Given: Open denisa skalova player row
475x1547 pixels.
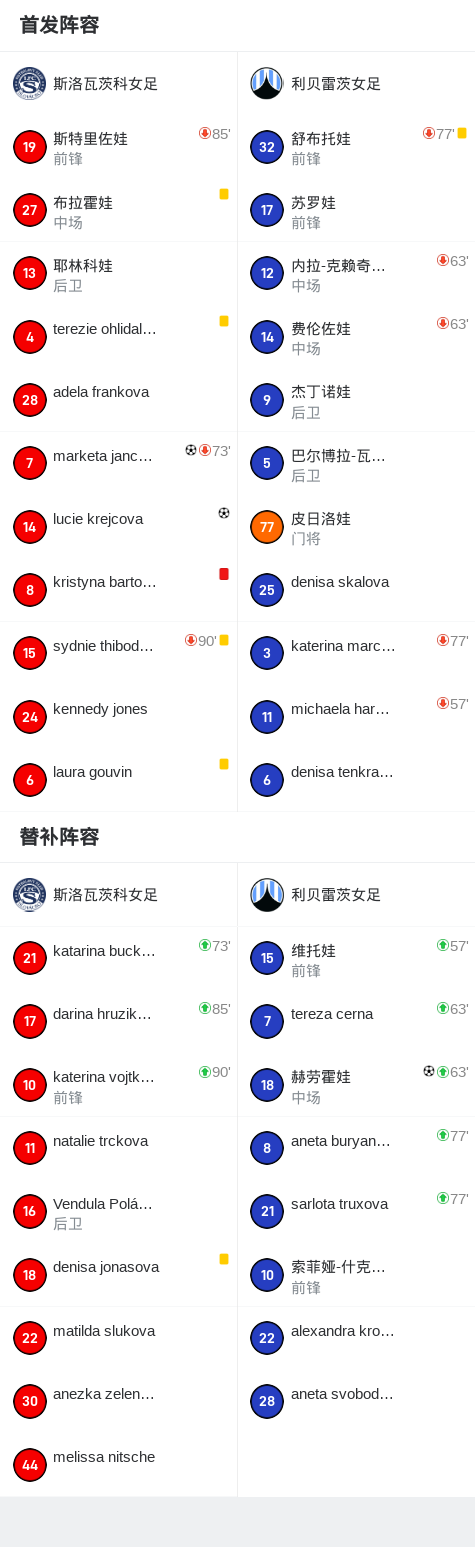Looking at the screenshot, I should [x=356, y=589].
